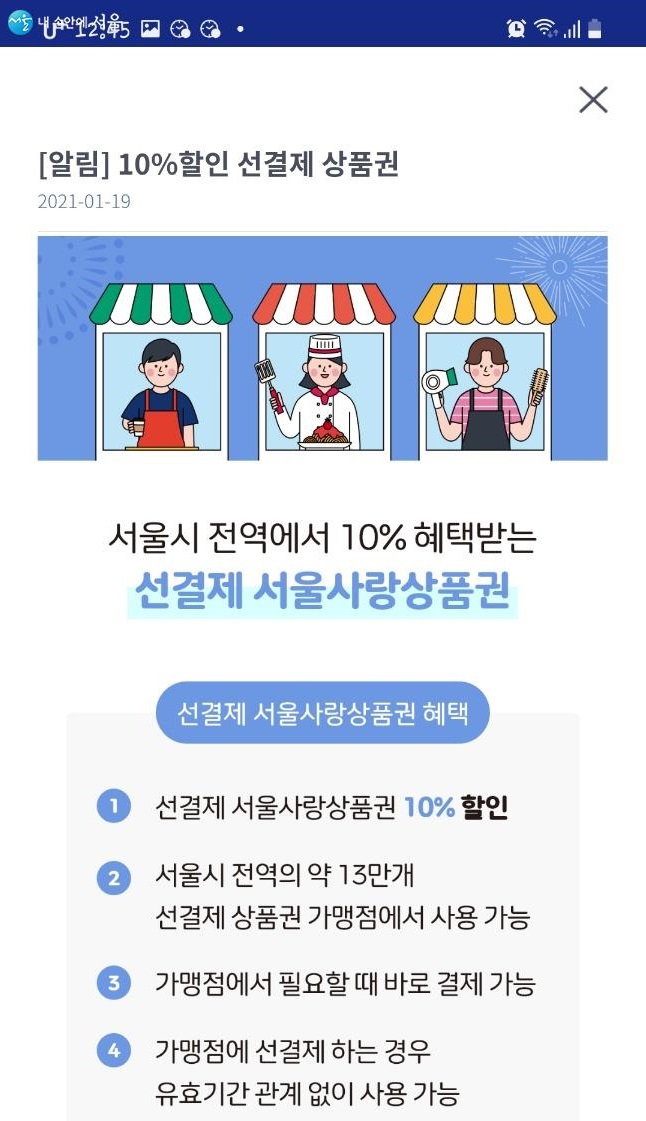Close the 10% discount notice

pos(593,100)
